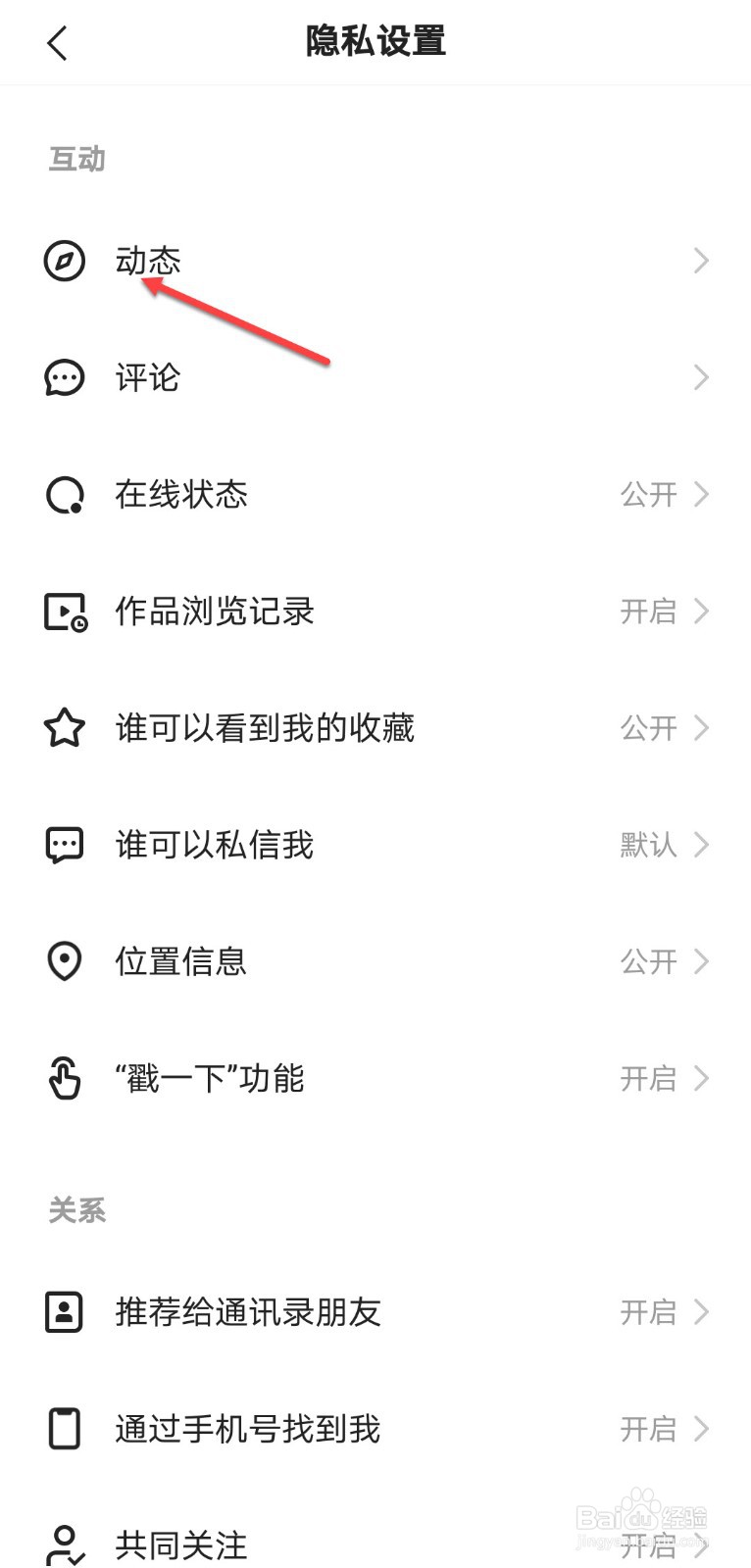Open the 动态 privacy settings
This screenshot has width=751, height=1568.
375,261
